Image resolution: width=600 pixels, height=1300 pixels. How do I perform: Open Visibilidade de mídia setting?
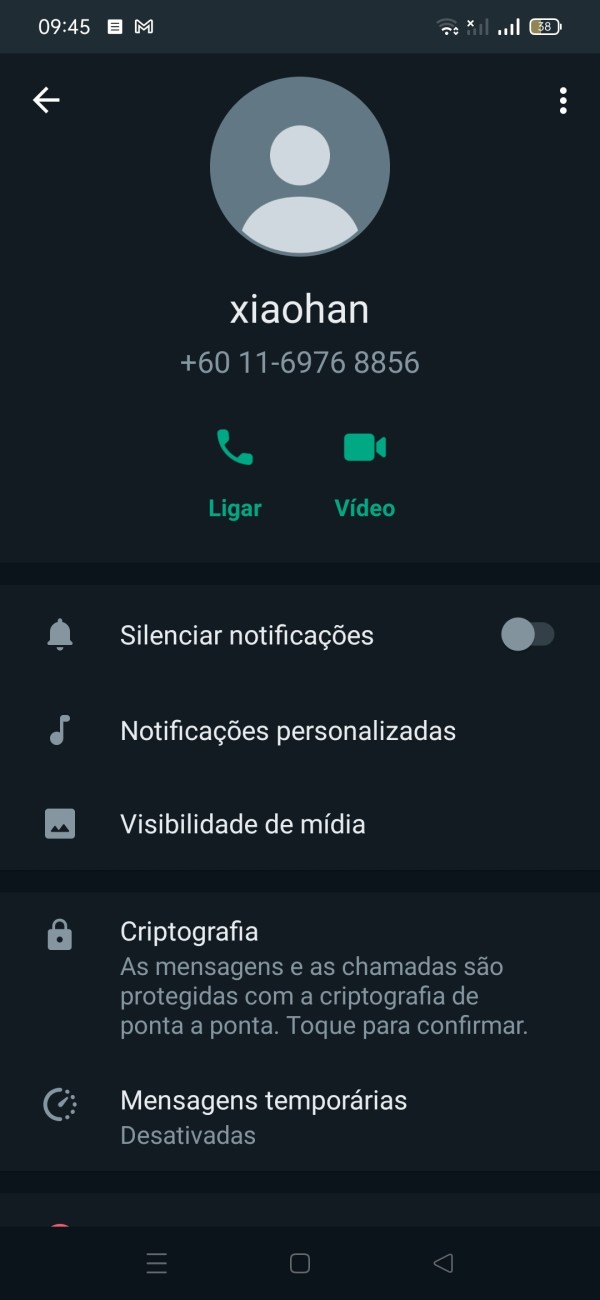[300, 824]
